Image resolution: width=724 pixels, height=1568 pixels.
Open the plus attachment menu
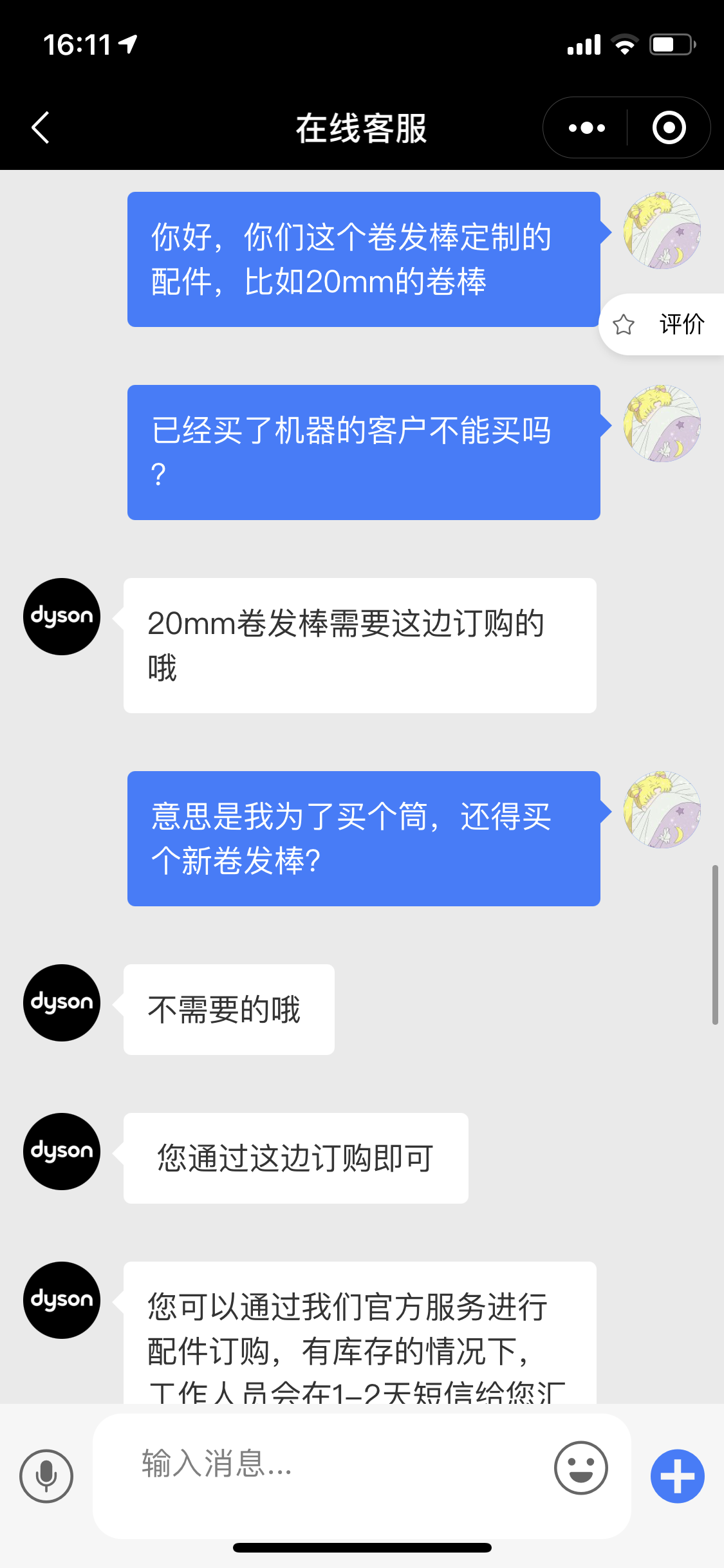677,1475
